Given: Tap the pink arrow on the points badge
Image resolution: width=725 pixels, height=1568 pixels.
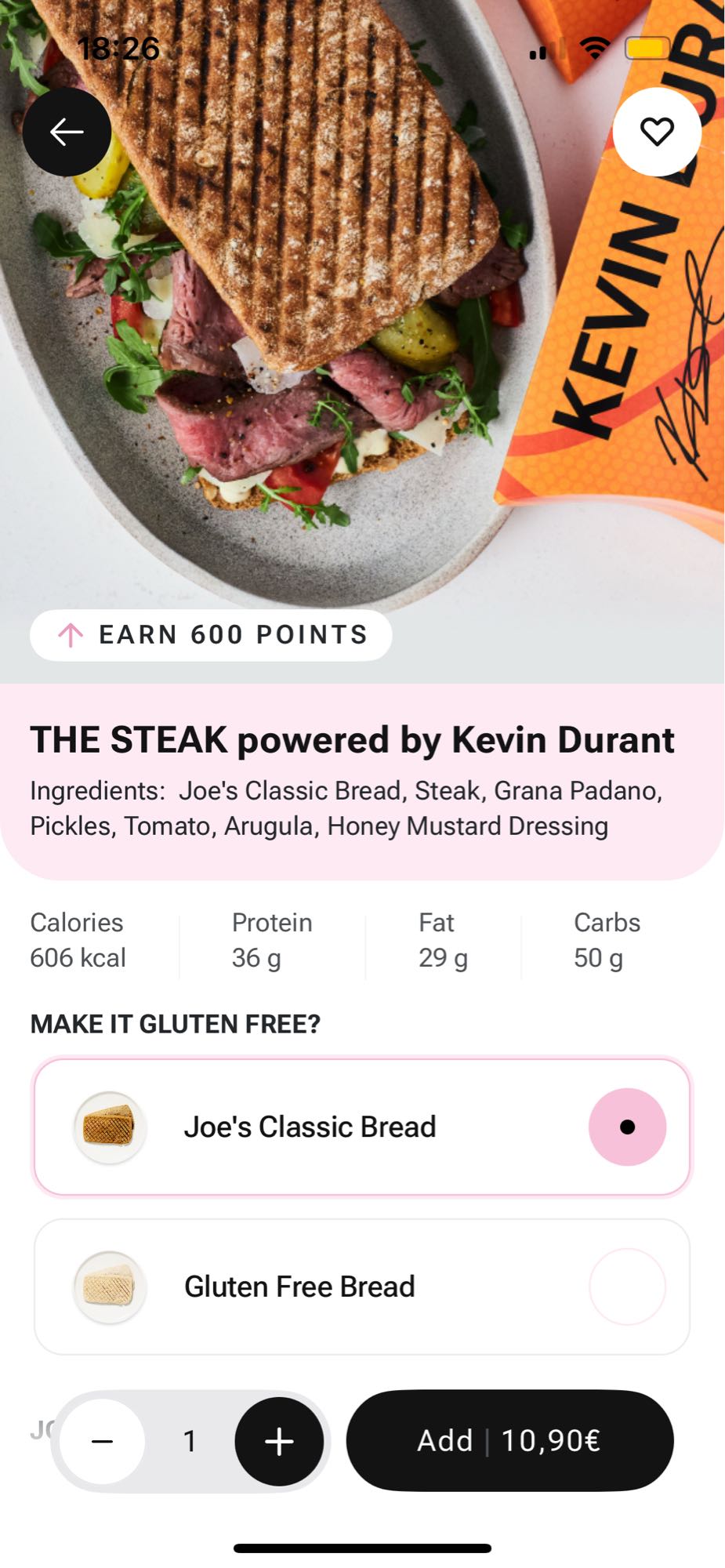Looking at the screenshot, I should [x=71, y=635].
